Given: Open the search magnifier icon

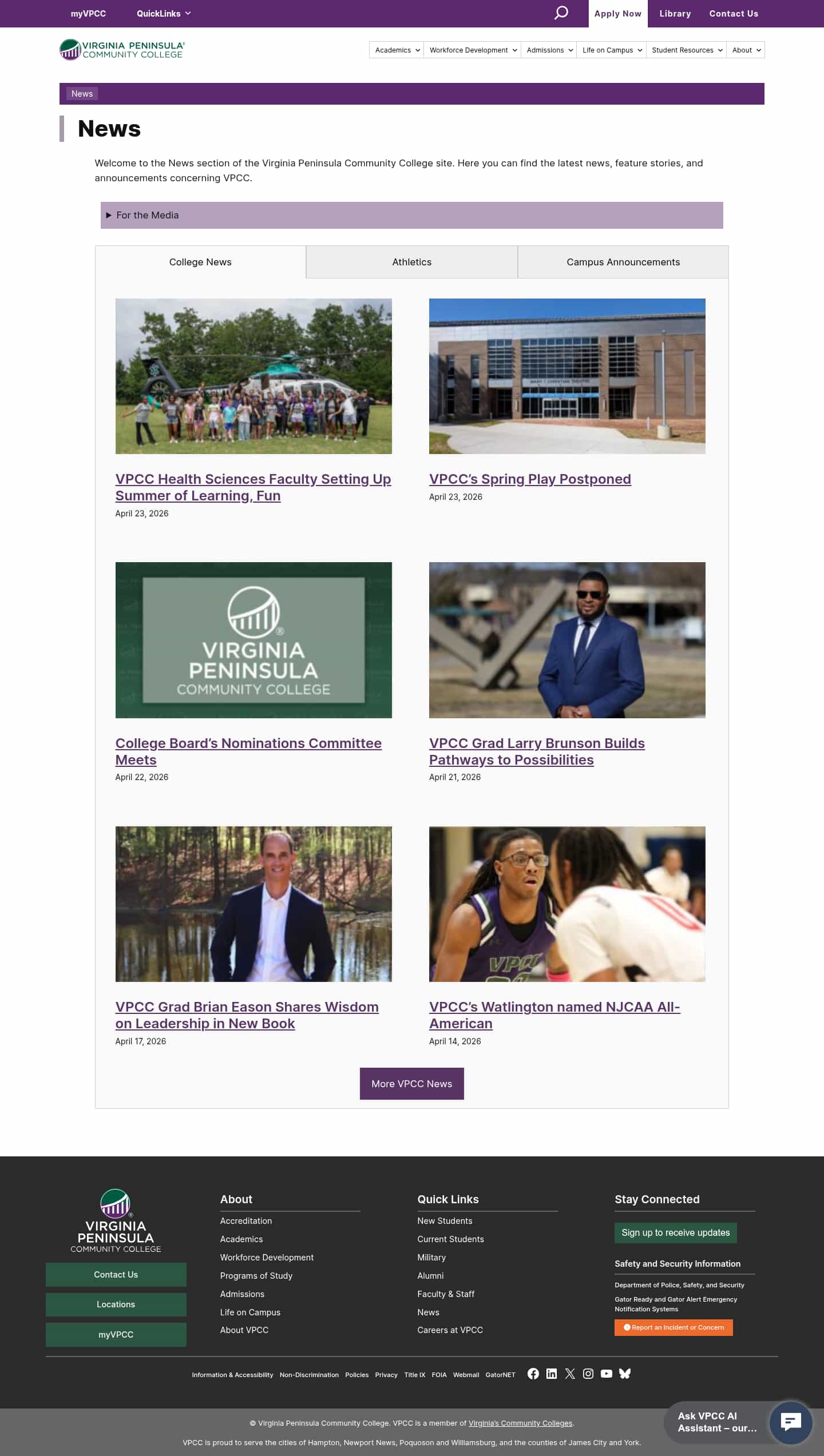Looking at the screenshot, I should [x=561, y=13].
